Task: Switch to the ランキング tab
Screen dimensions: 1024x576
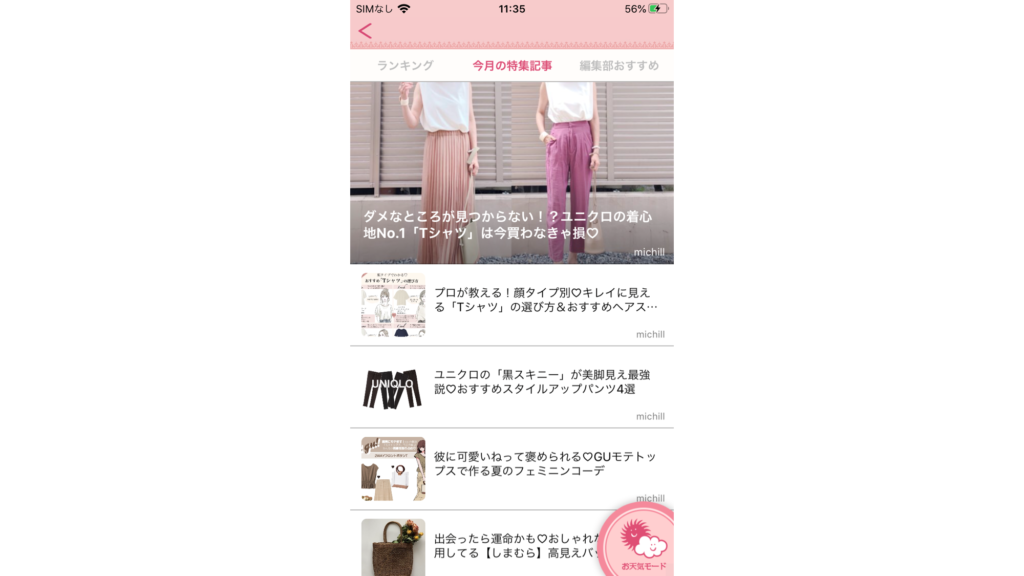Action: [x=405, y=66]
